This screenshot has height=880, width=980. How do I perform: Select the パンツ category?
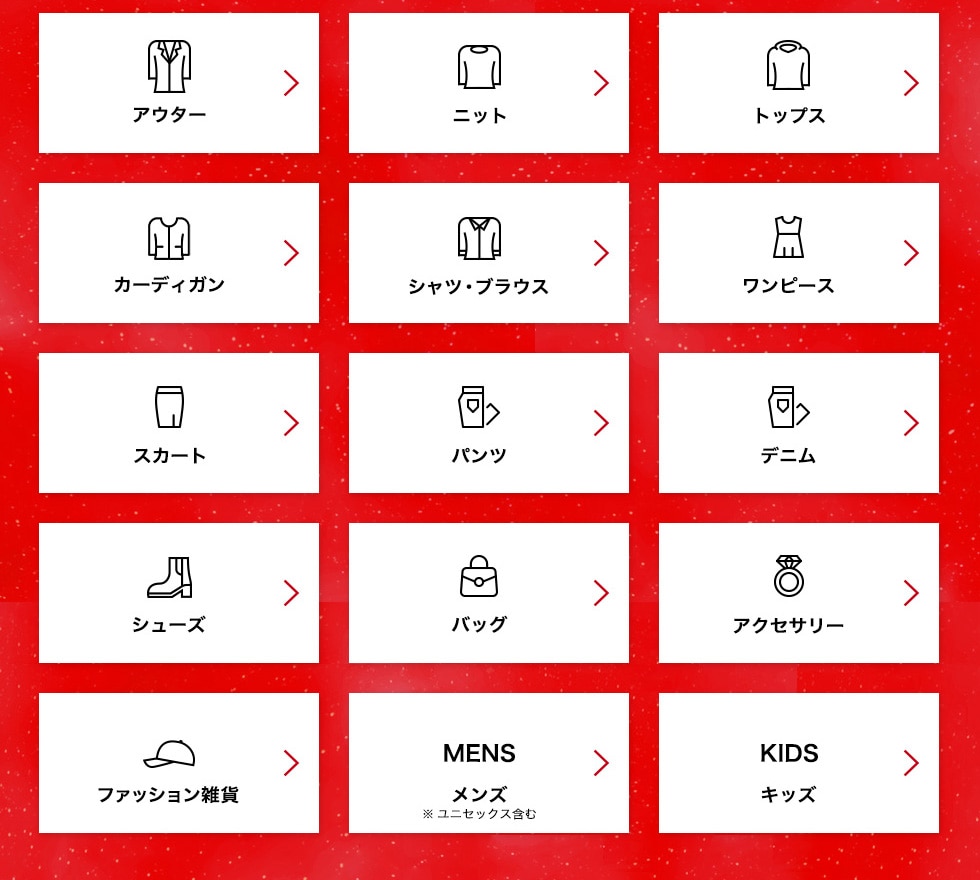tap(488, 423)
